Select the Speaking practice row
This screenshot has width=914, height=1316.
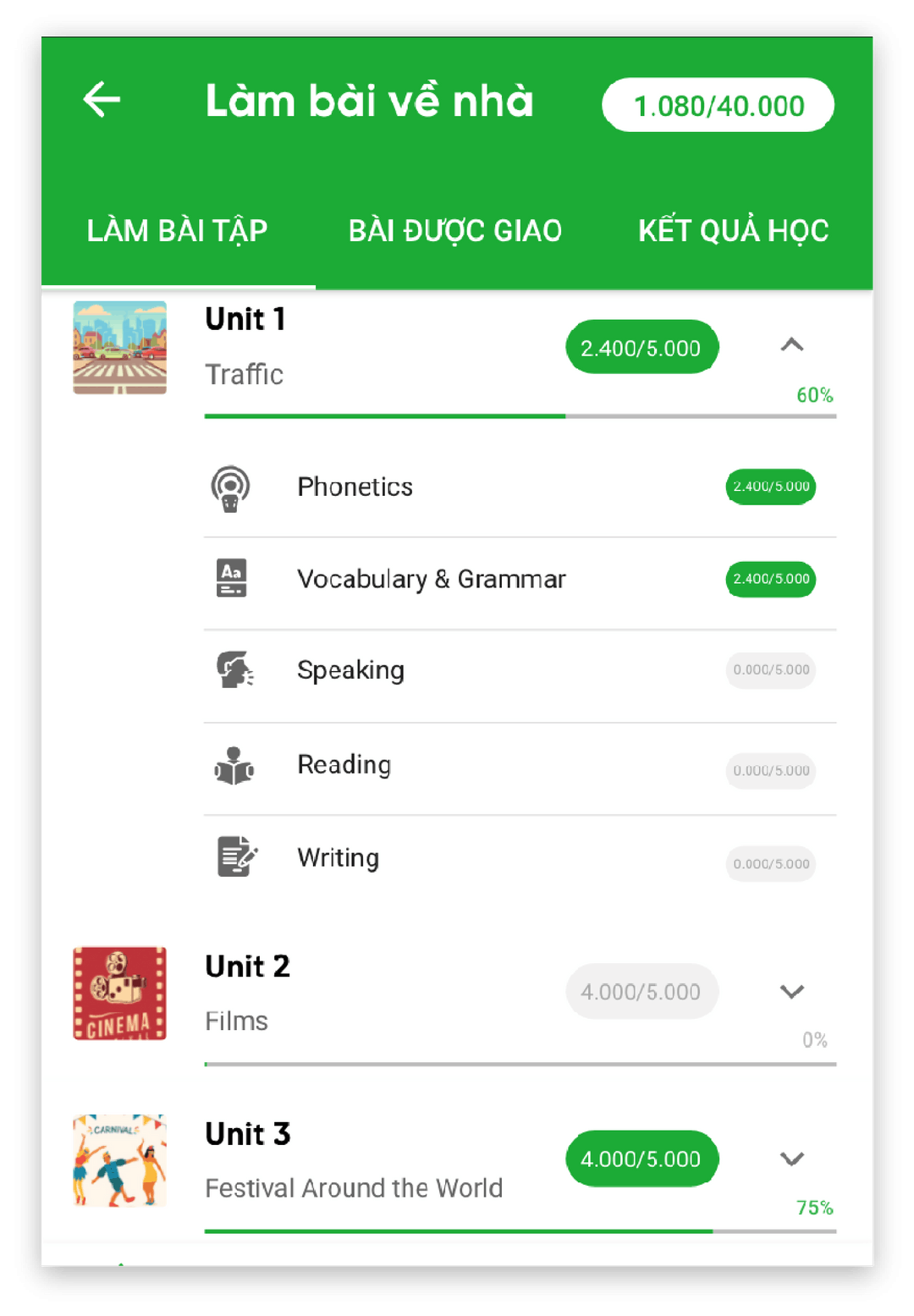350,671
